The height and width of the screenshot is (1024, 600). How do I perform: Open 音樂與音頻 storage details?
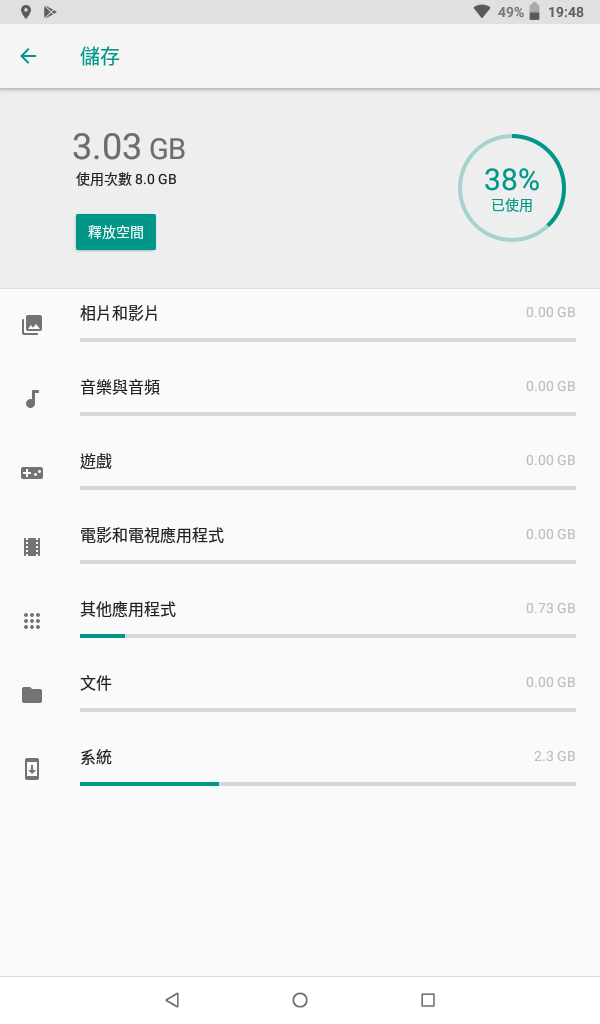tap(300, 398)
